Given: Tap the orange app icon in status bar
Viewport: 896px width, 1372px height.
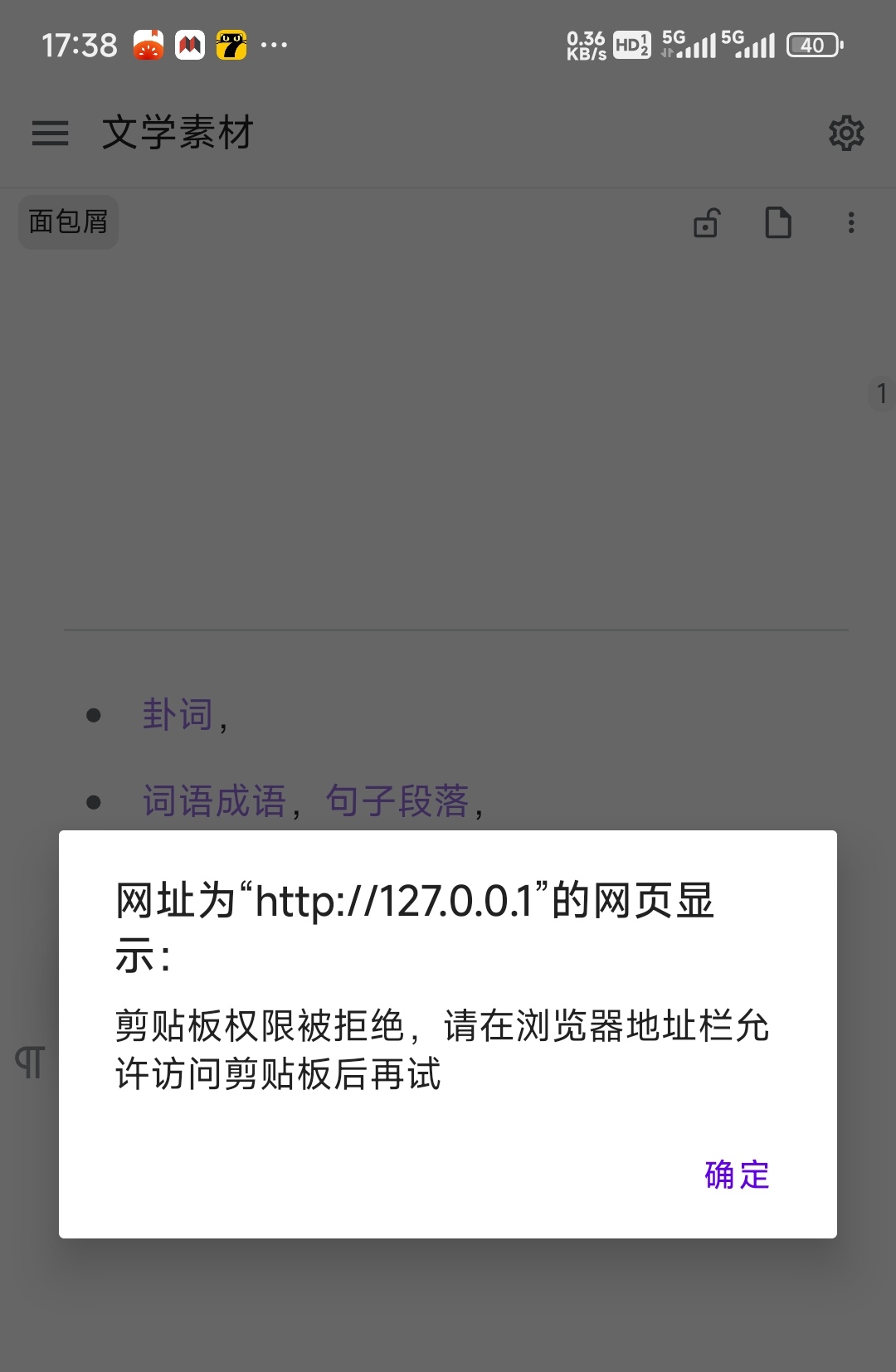Looking at the screenshot, I should pos(149,44).
